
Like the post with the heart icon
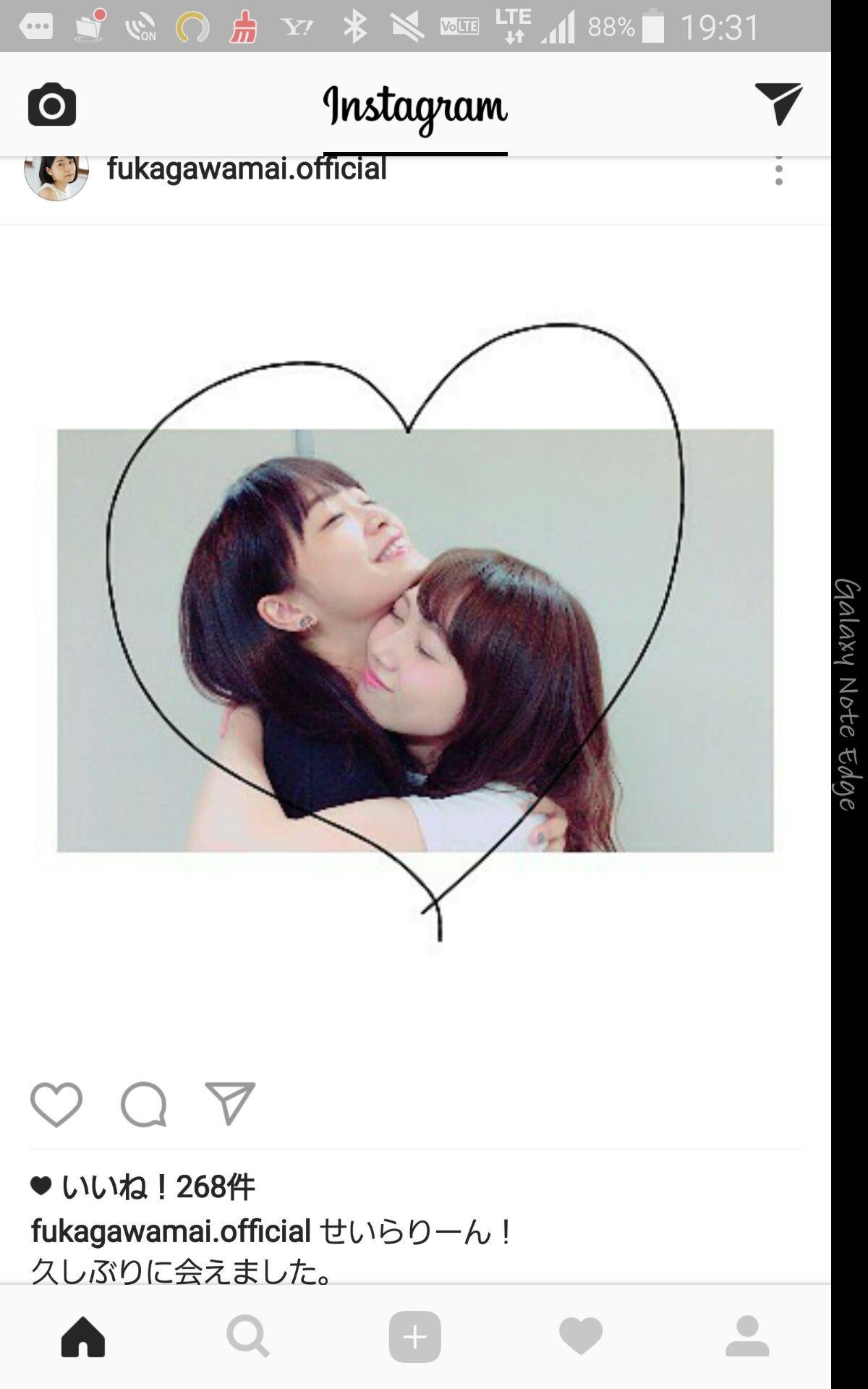tap(56, 1104)
